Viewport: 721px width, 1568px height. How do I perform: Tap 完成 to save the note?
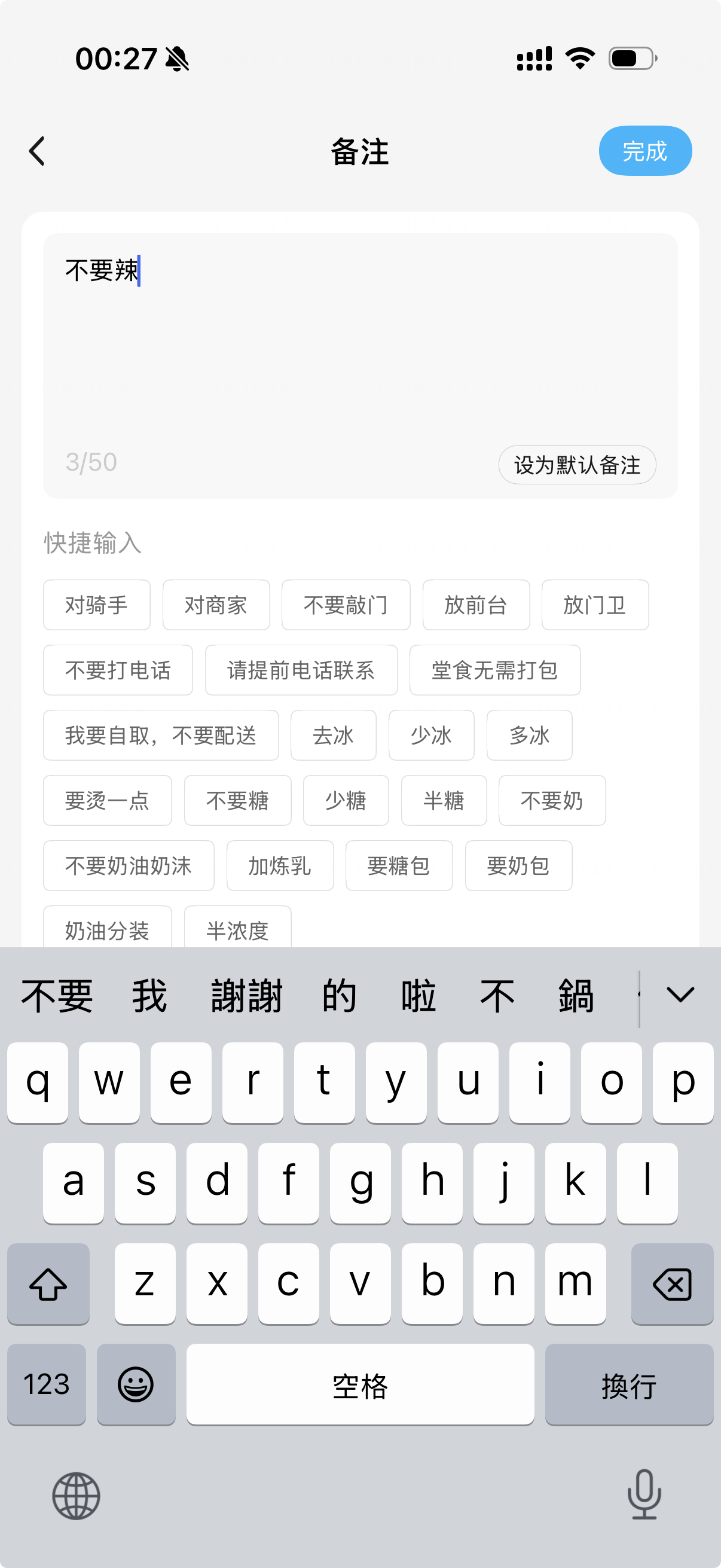(645, 151)
